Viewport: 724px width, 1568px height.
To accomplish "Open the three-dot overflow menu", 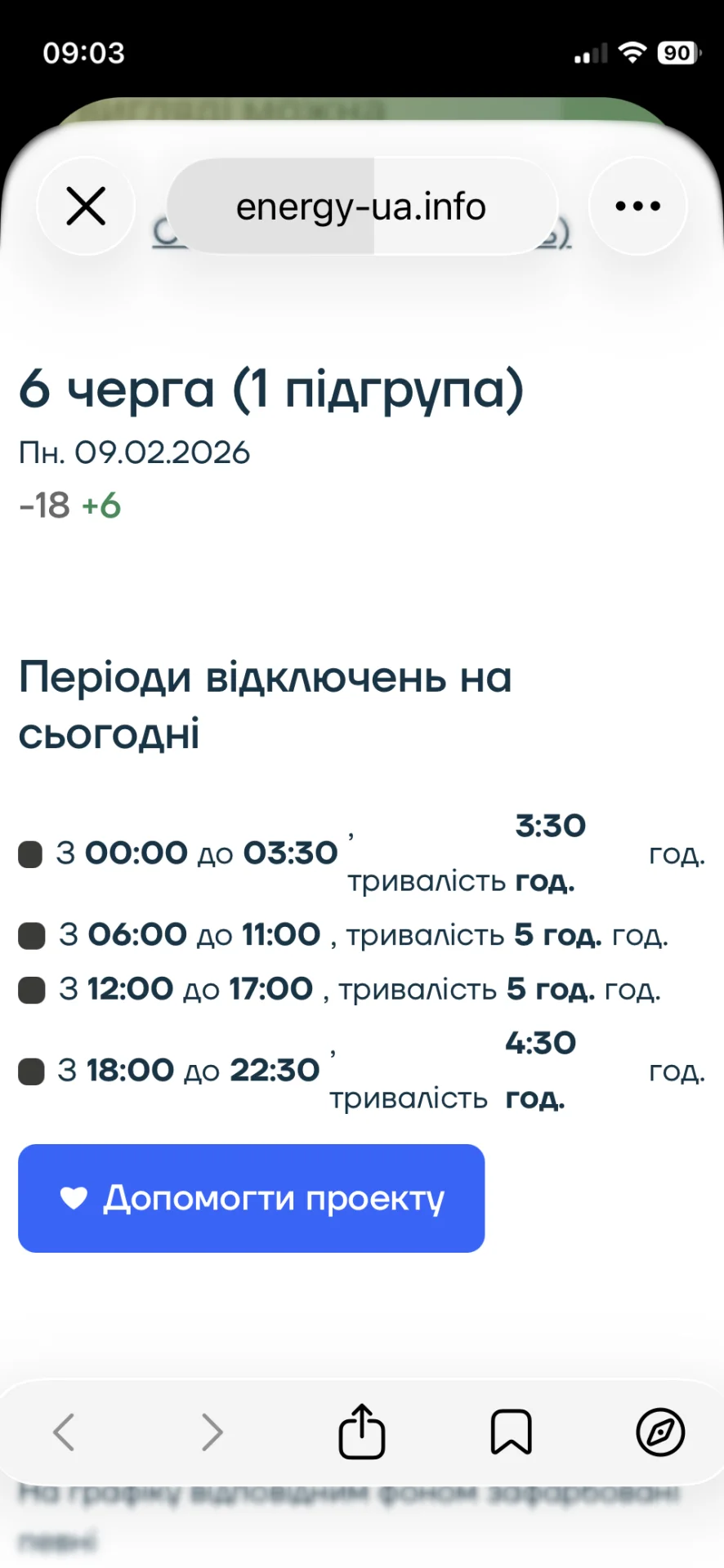I will tap(637, 206).
